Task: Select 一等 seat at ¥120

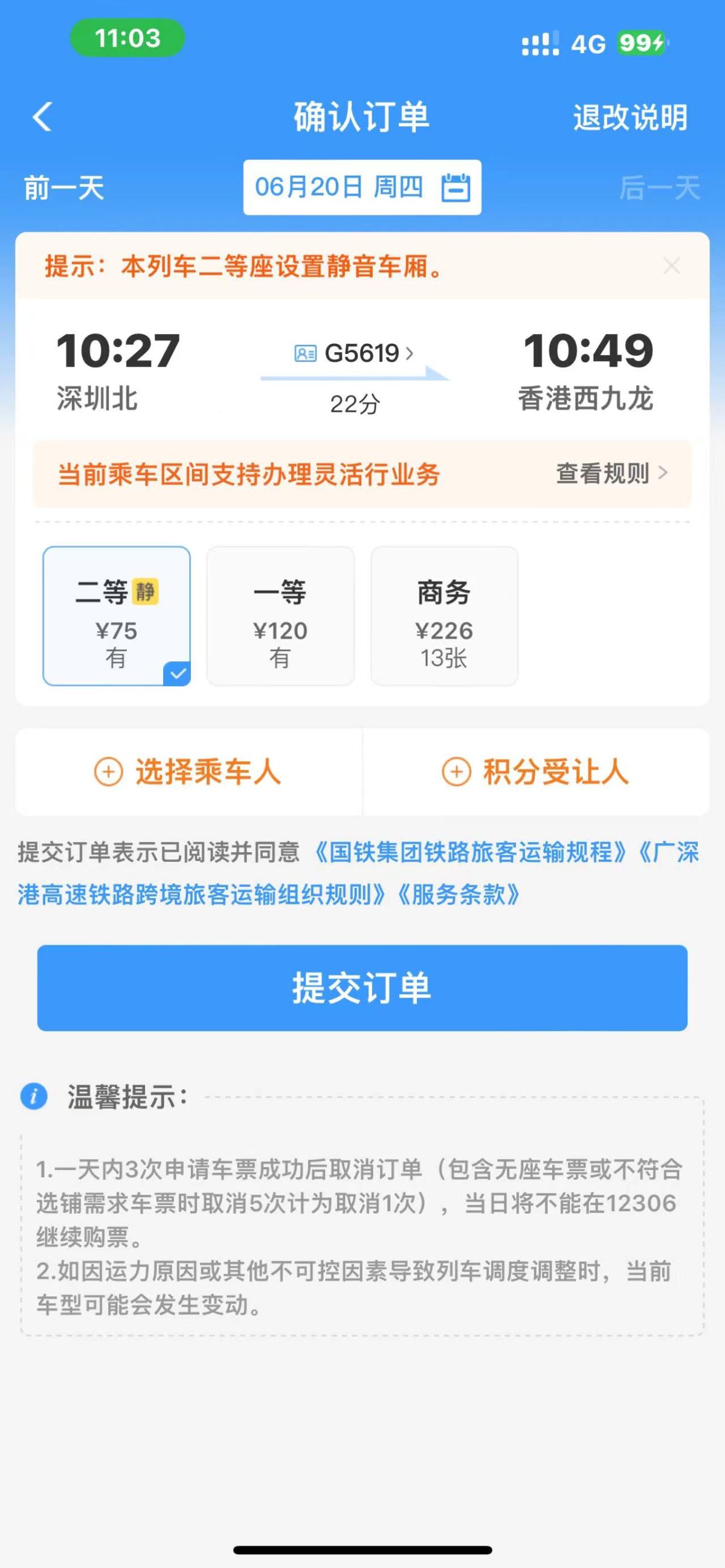Action: point(280,616)
